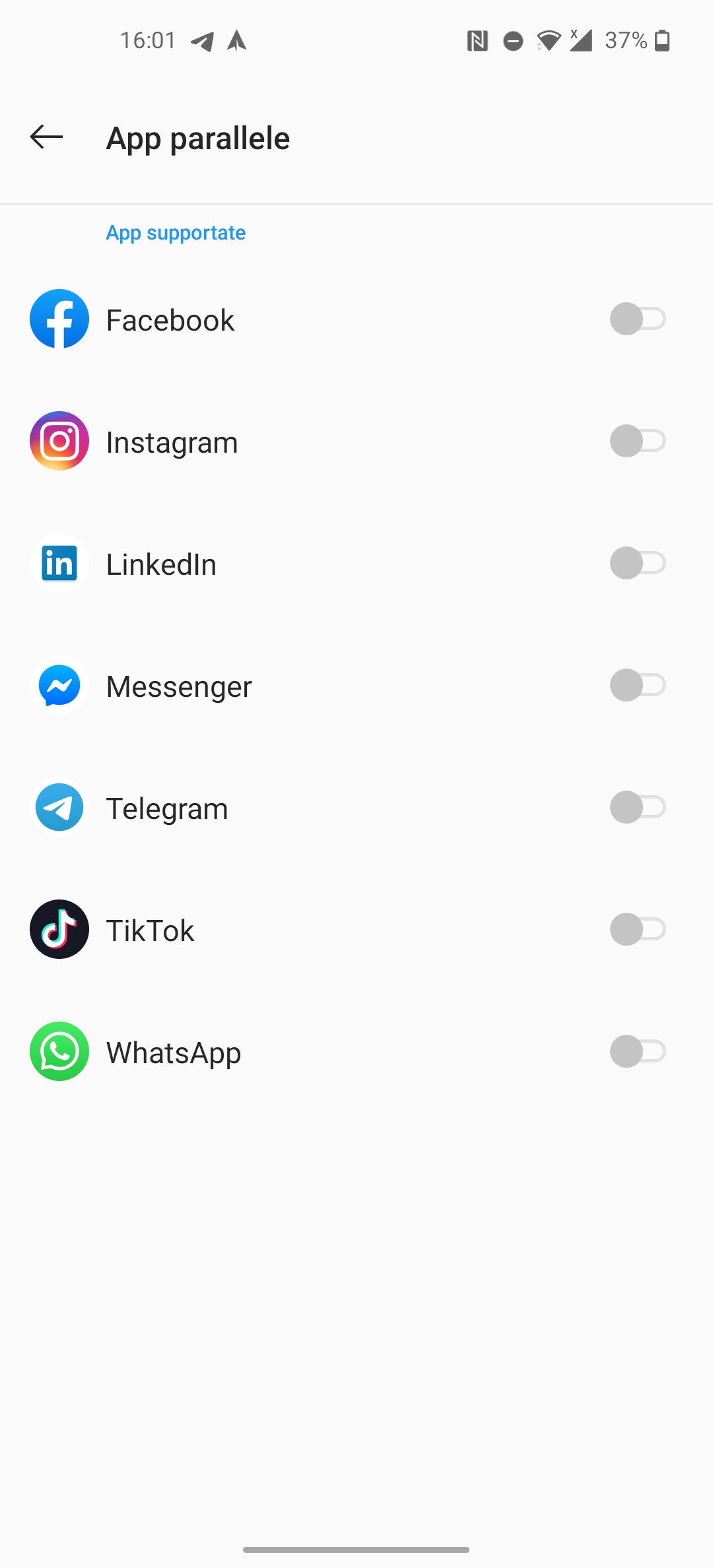713x1568 pixels.
Task: Turn on Instagram parallel app switch
Action: (x=638, y=441)
